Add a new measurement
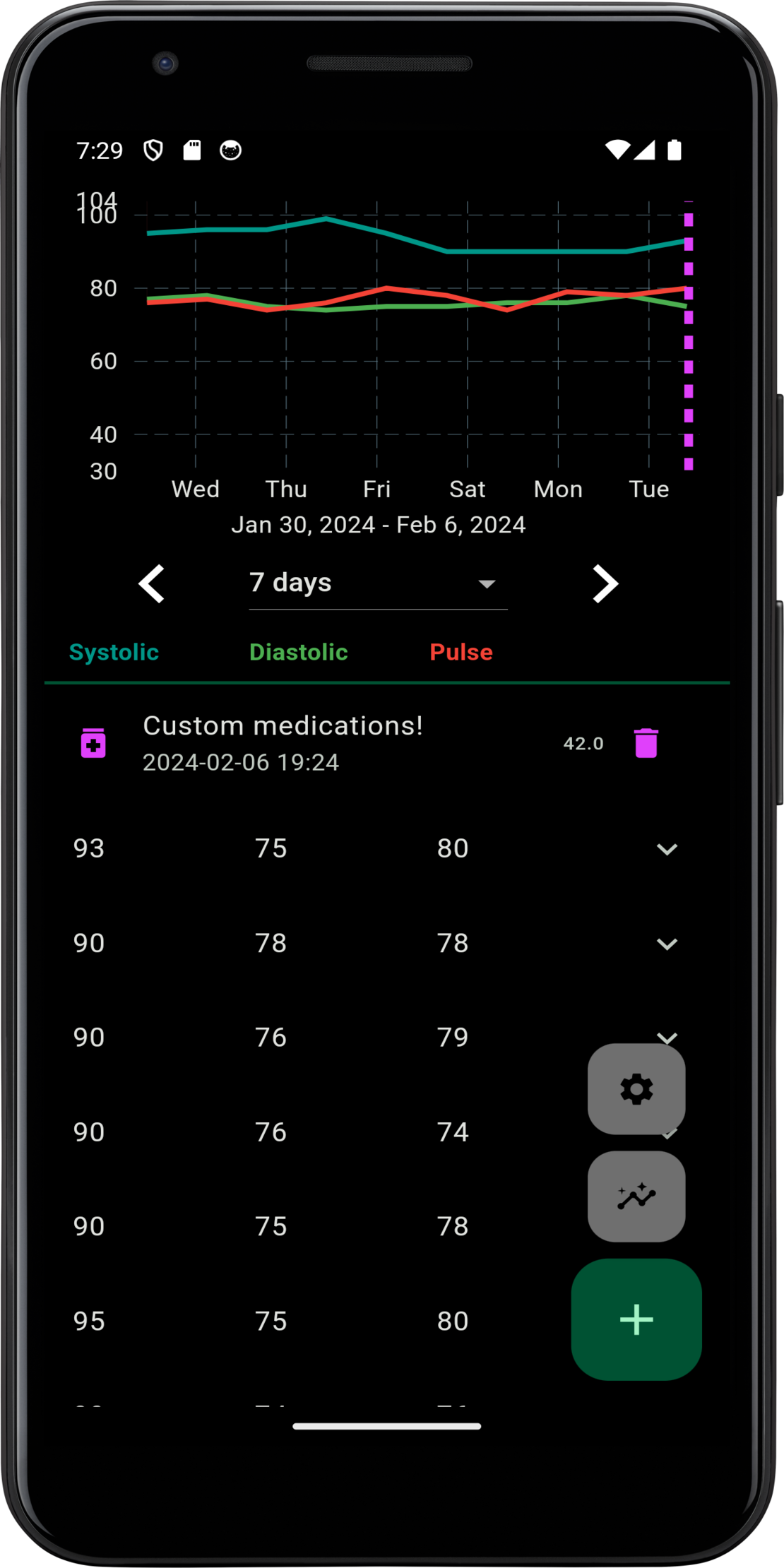Image resolution: width=784 pixels, height=1568 pixels. pyautogui.click(x=636, y=1319)
